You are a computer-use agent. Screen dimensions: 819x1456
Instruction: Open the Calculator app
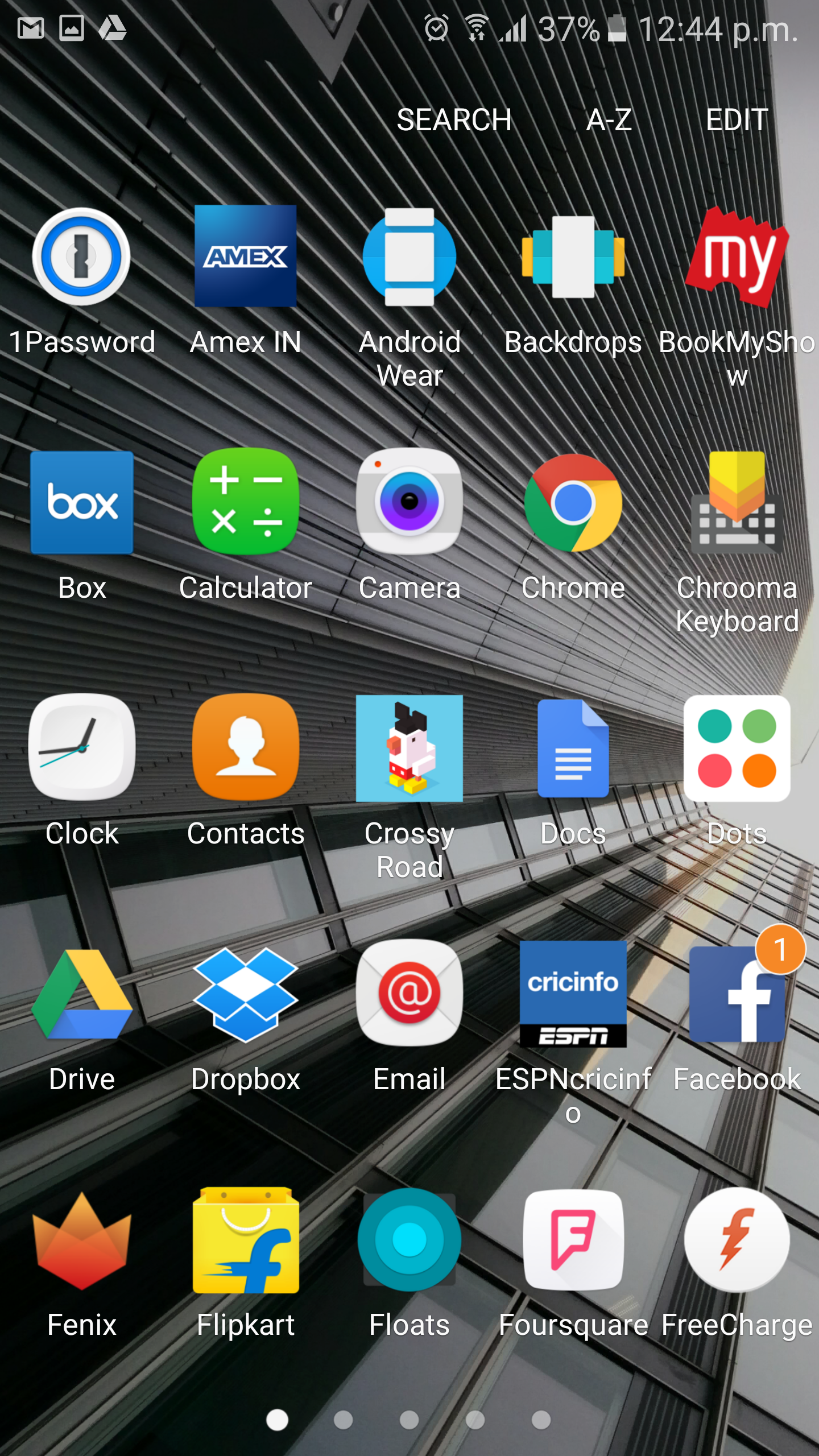click(245, 503)
